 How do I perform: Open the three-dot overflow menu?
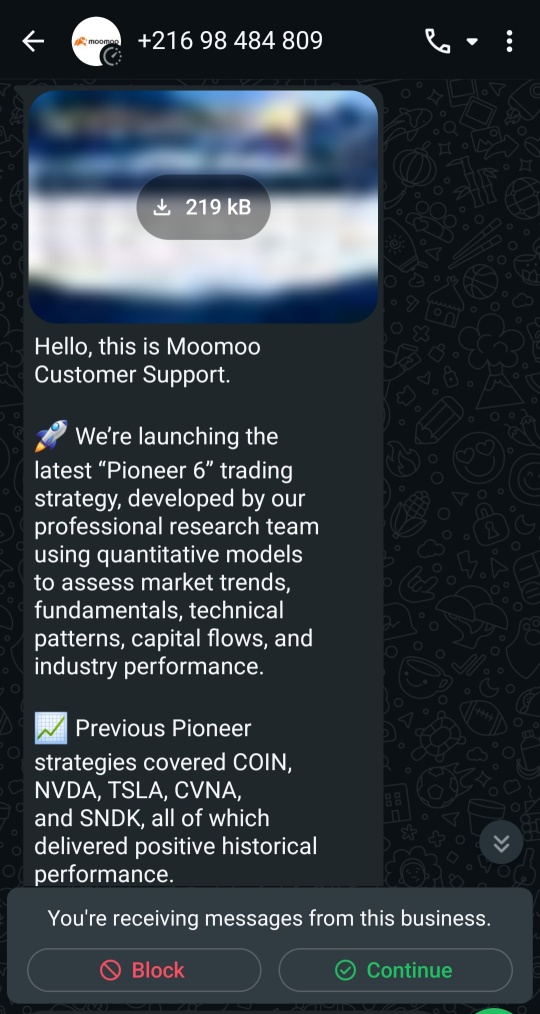tap(510, 41)
